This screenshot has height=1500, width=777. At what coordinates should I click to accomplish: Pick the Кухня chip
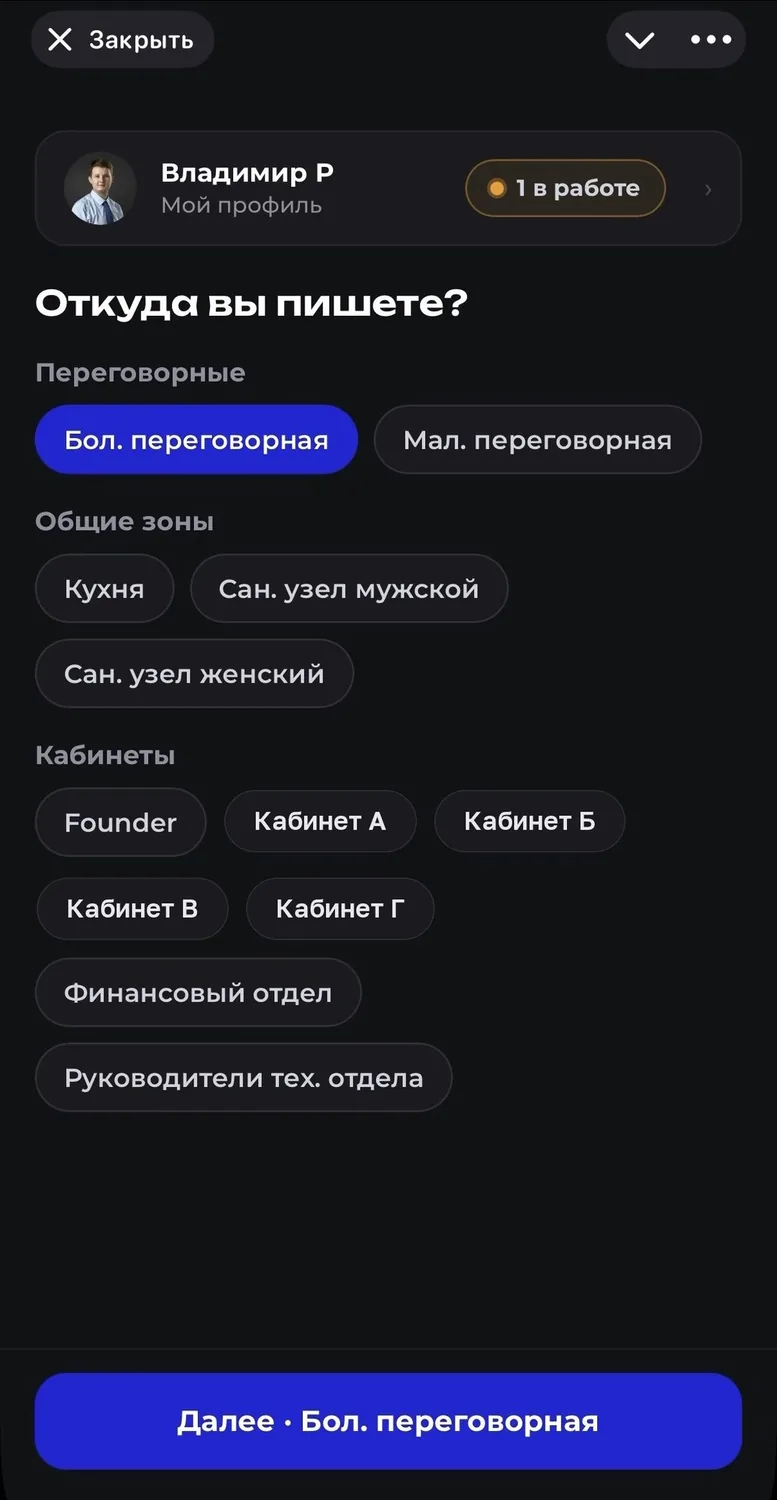[104, 588]
